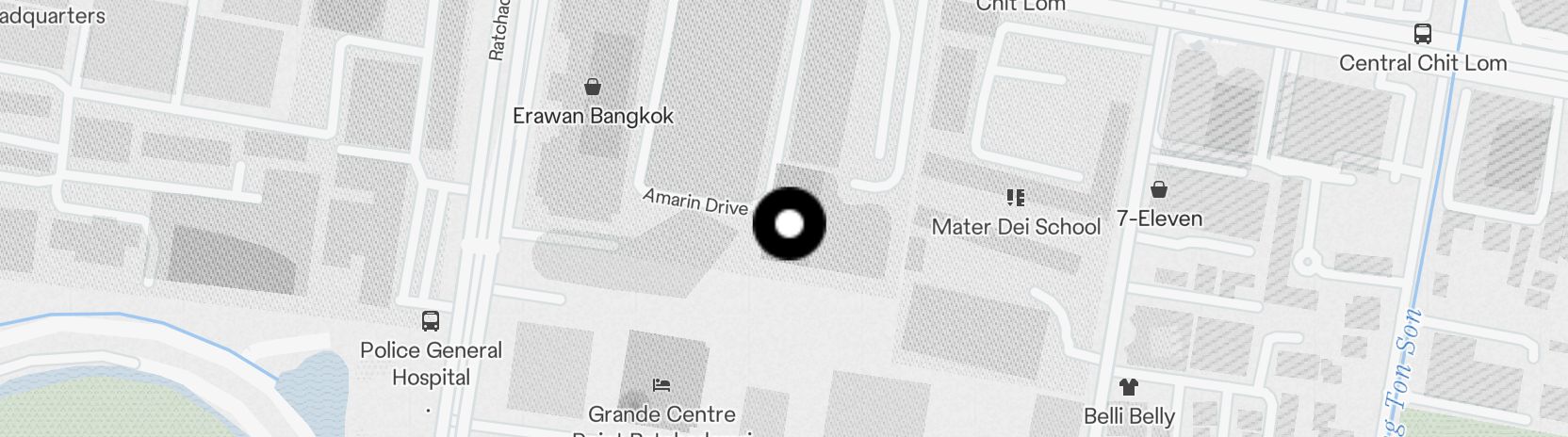This screenshot has width=1568, height=437.
Task: Open Mater Dei School map point
Action: (1015, 198)
